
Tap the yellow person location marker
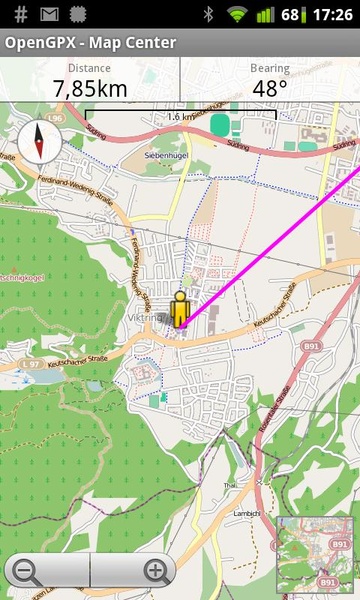click(180, 310)
